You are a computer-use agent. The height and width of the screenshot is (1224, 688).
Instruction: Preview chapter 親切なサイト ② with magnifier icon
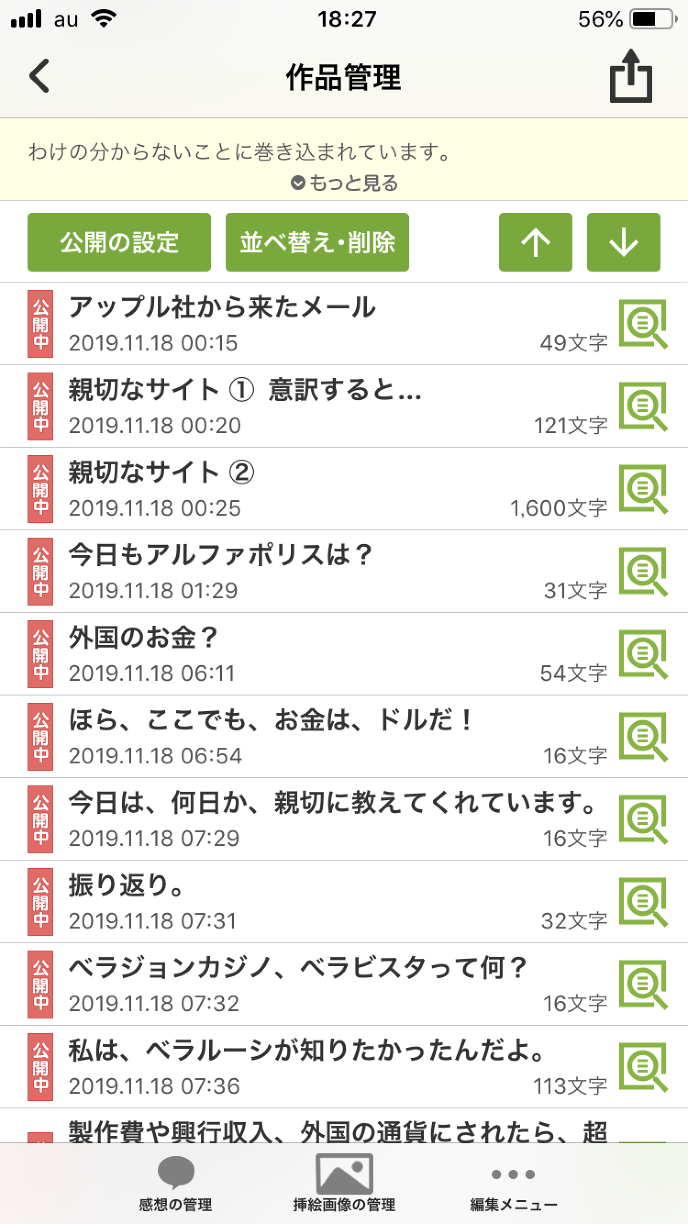pos(643,489)
